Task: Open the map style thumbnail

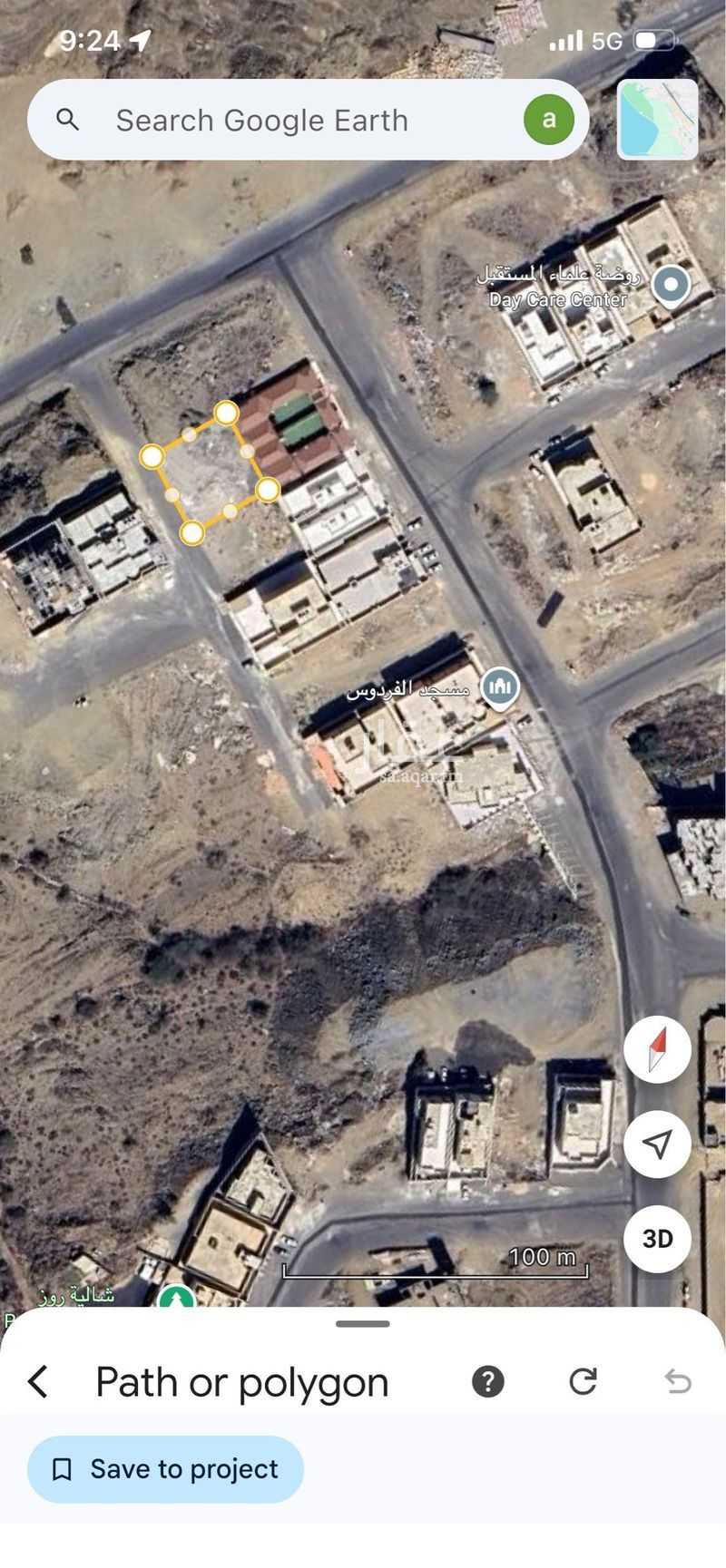Action: pos(658,120)
